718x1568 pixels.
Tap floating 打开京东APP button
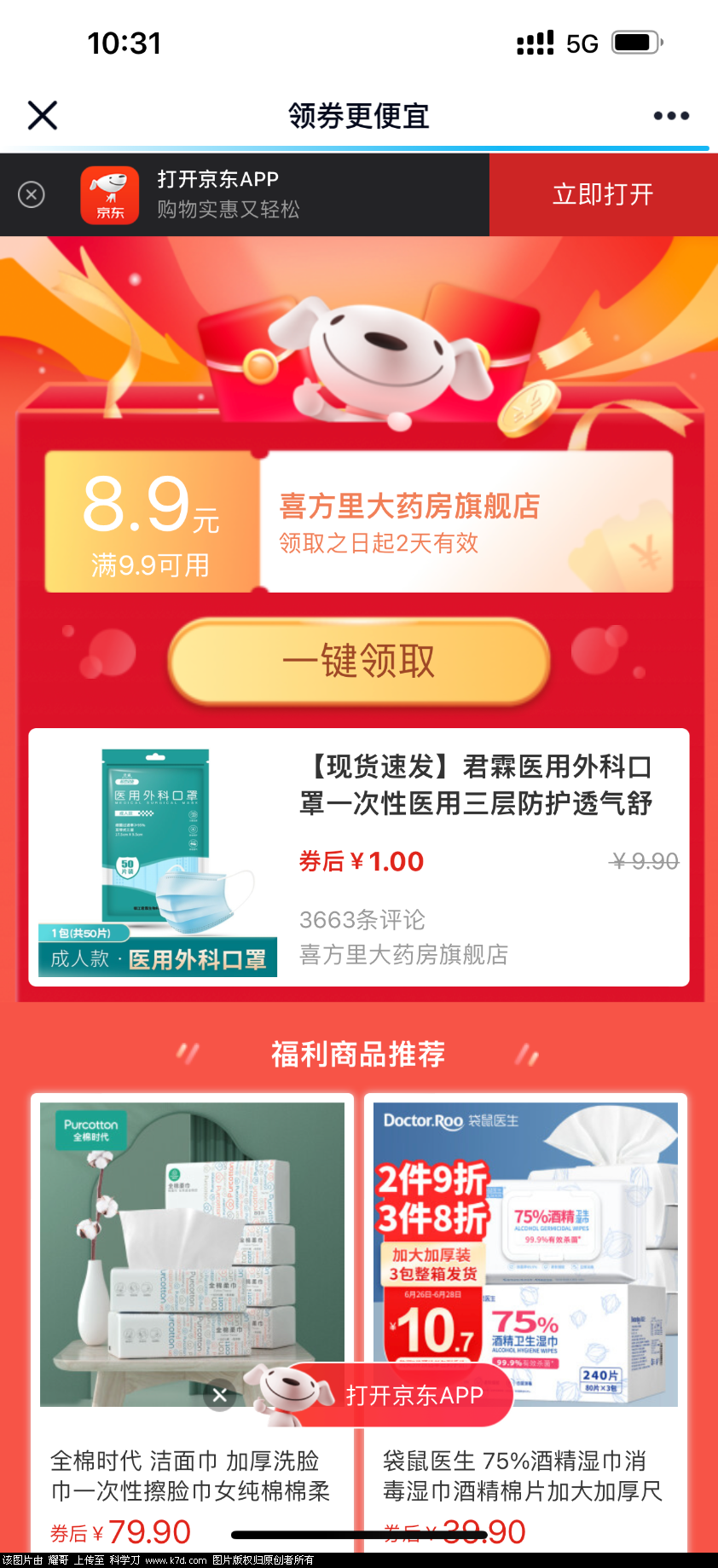coord(414,1395)
